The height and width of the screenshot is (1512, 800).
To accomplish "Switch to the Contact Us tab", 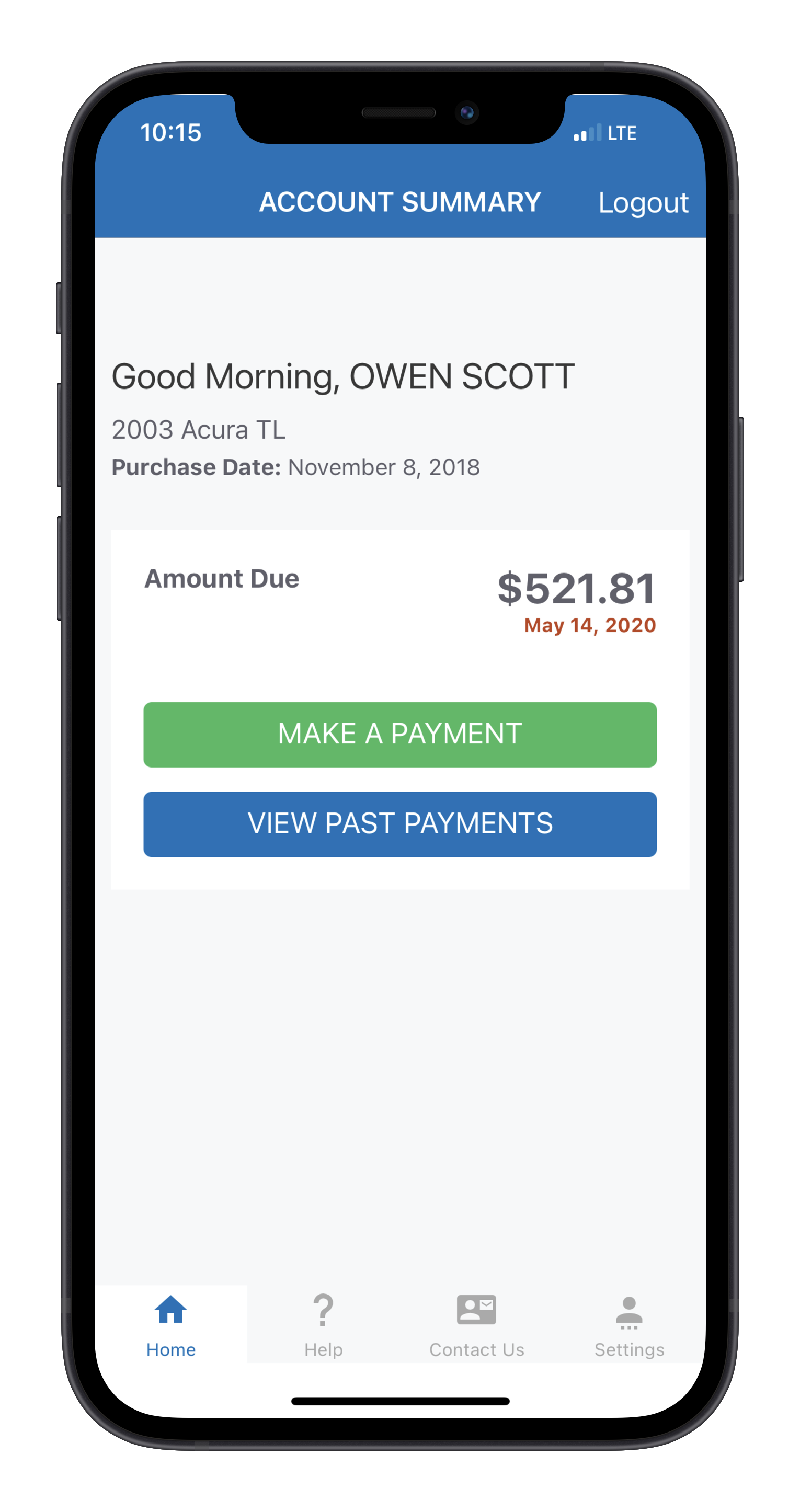I will tap(476, 1325).
